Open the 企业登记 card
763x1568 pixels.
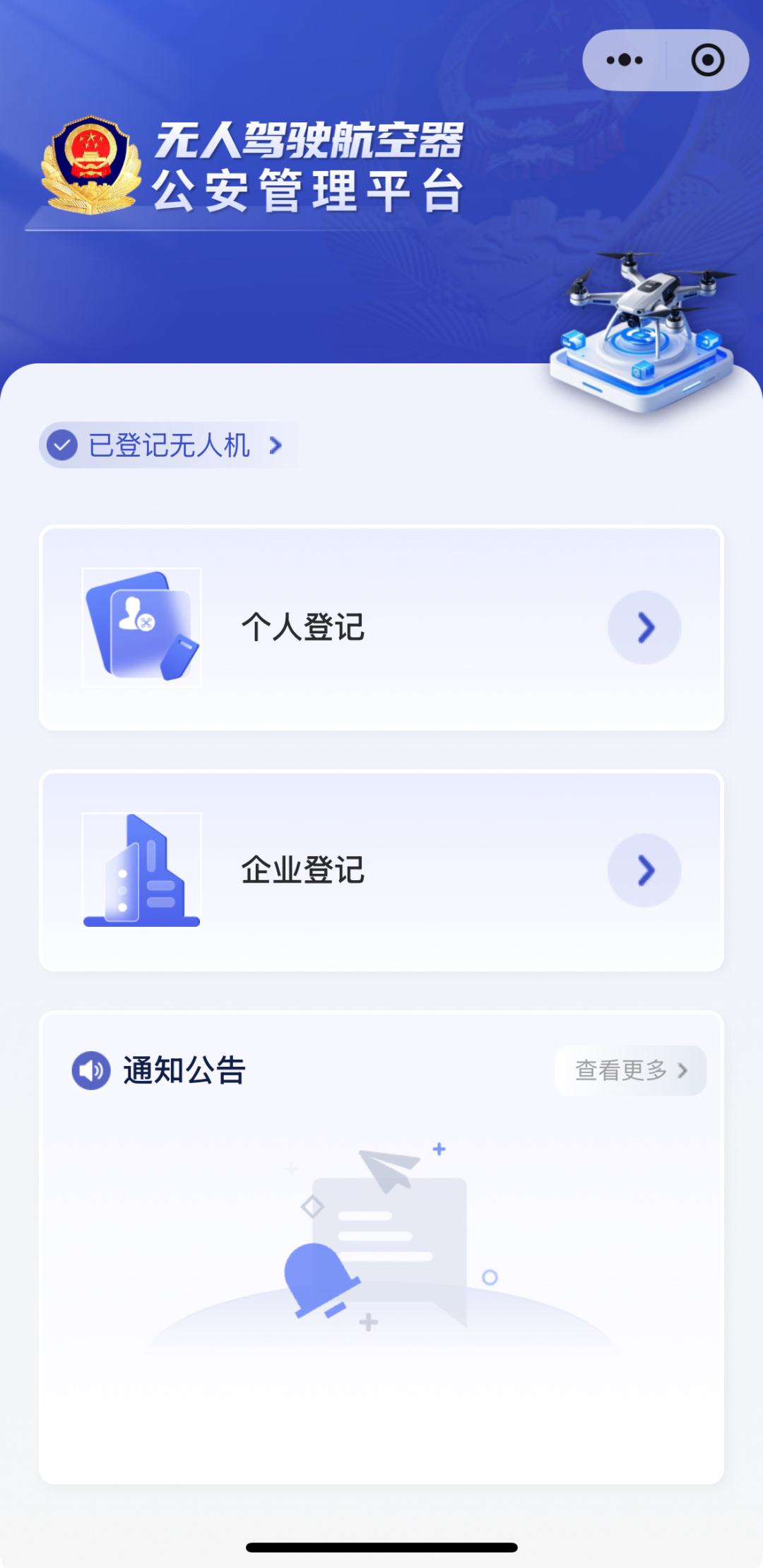pos(381,870)
